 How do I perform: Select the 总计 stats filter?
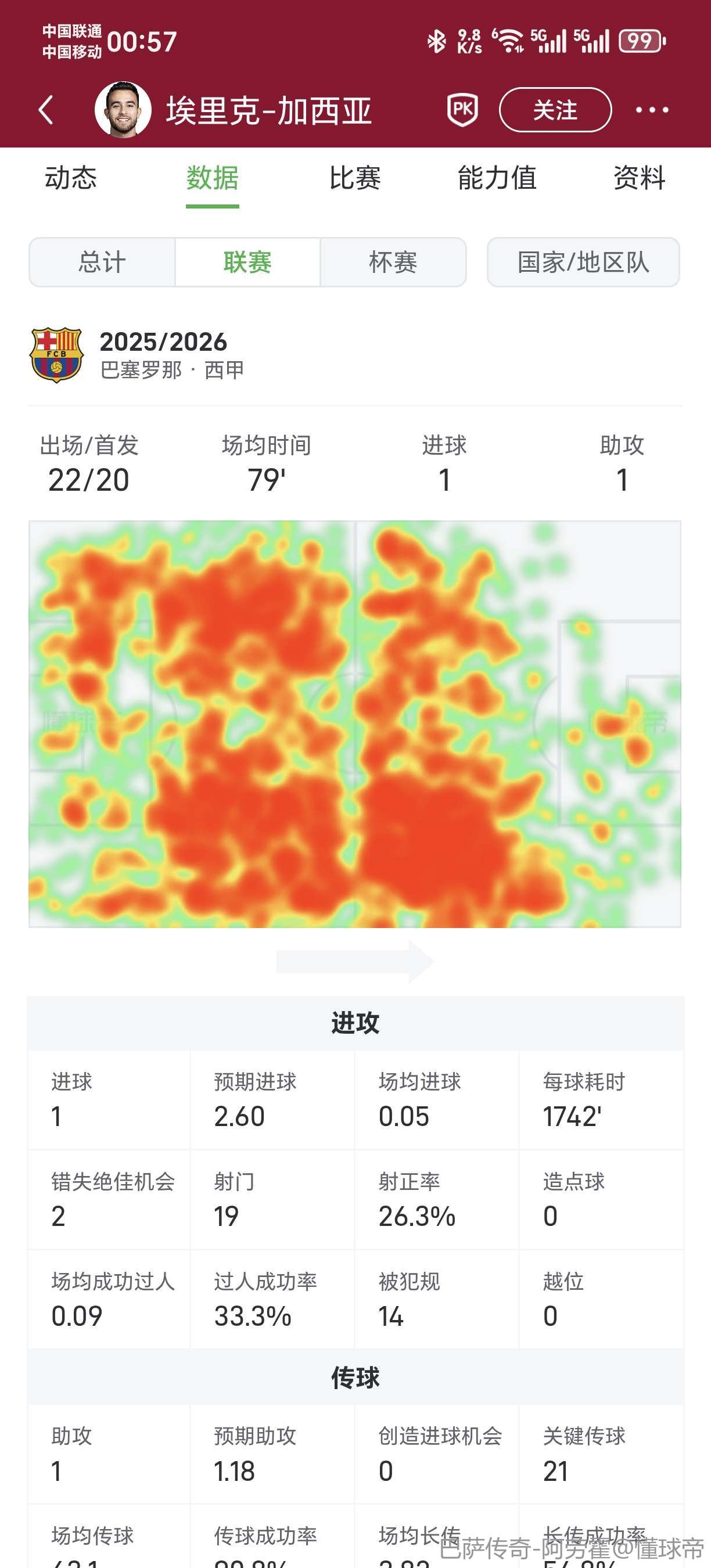102,262
